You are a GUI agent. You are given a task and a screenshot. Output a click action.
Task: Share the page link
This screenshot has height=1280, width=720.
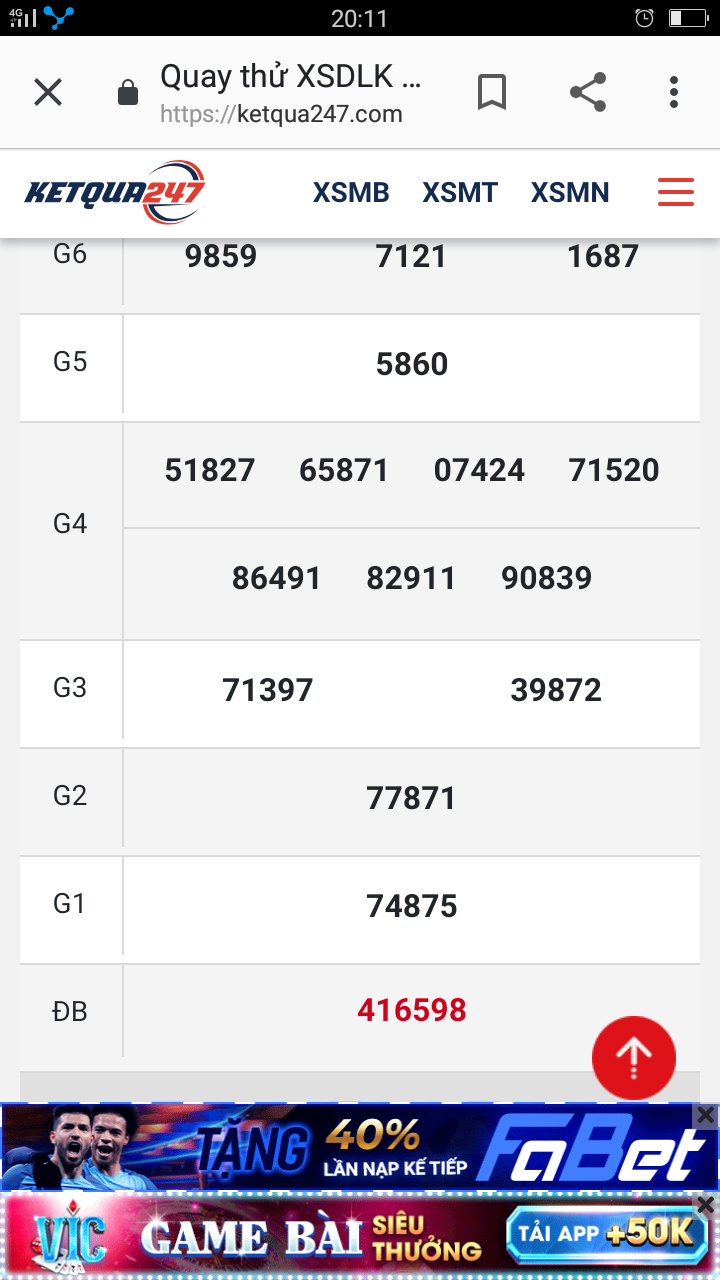click(588, 93)
